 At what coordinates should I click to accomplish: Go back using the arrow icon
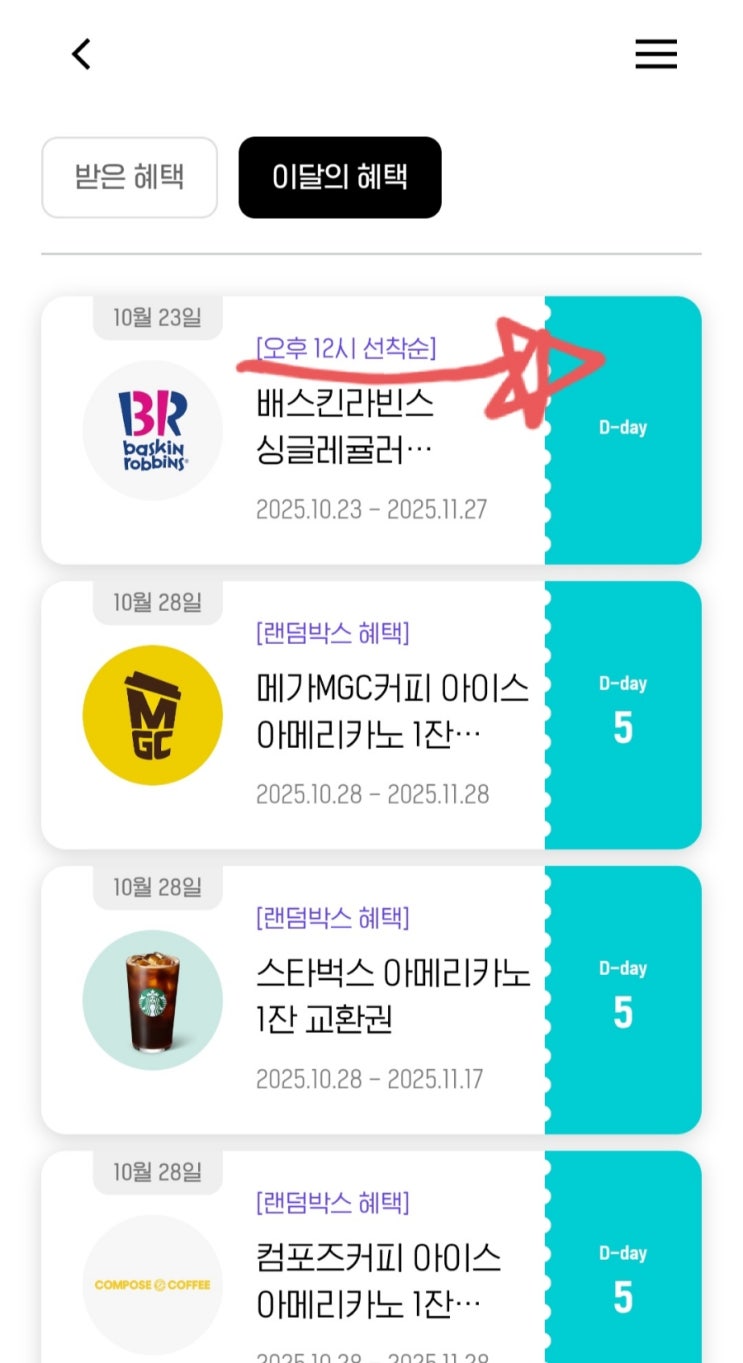82,54
